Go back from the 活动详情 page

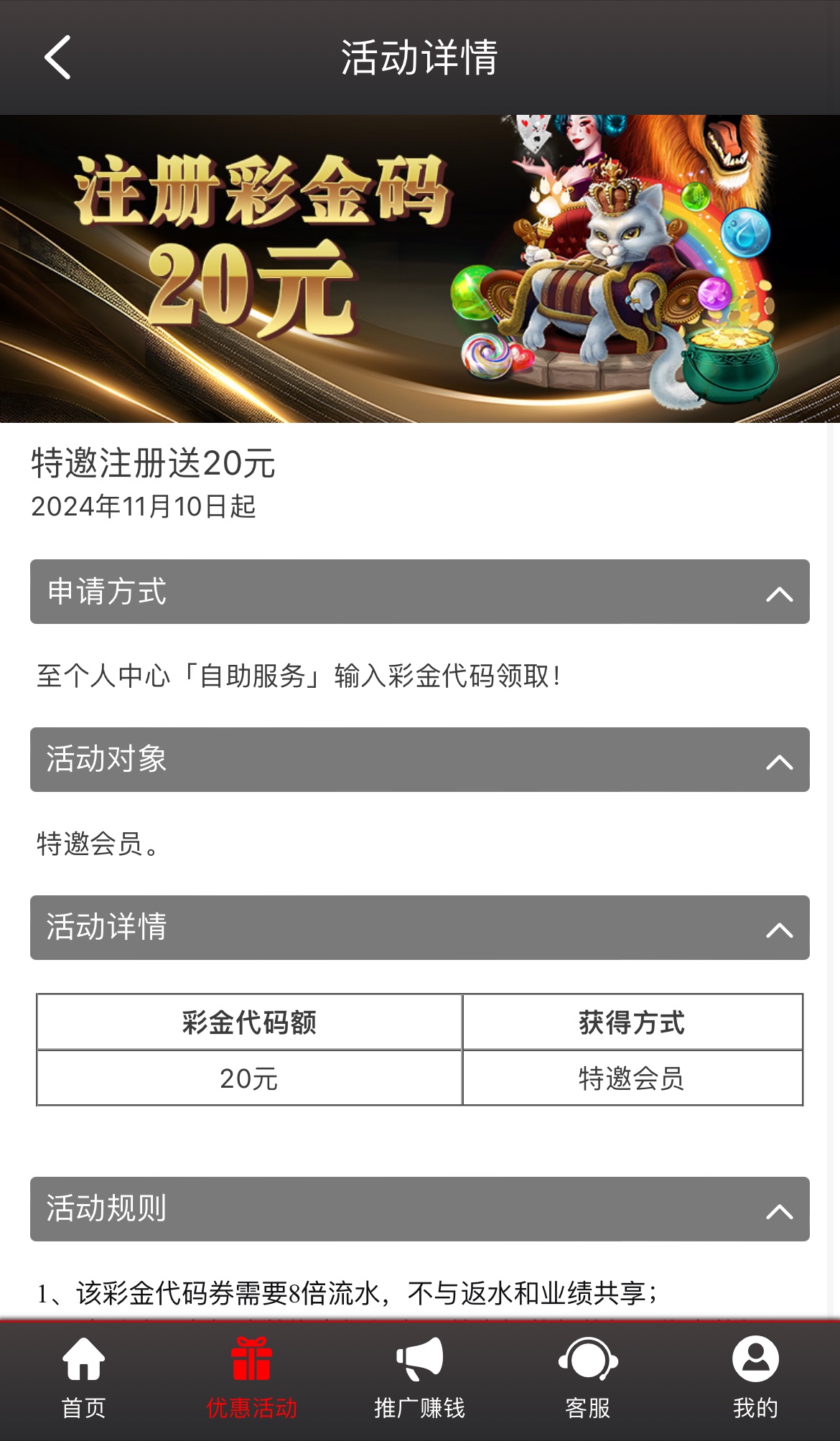[57, 57]
